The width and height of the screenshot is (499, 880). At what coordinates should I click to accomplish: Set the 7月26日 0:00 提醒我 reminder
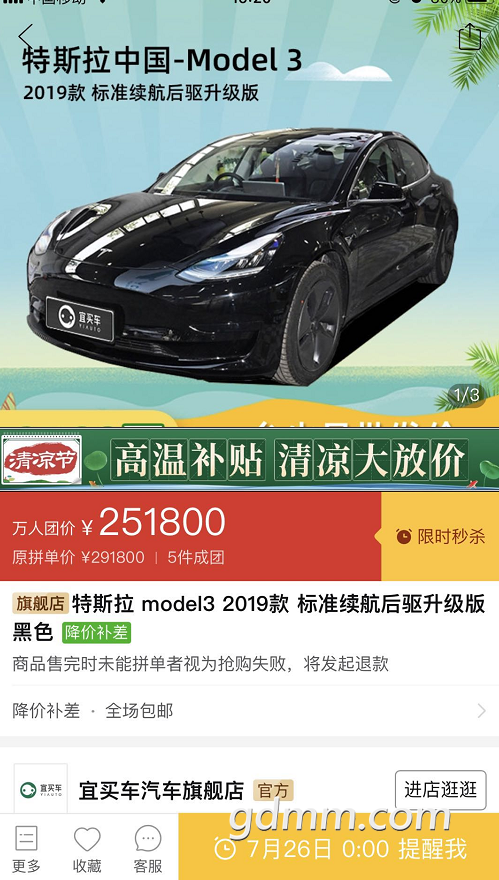[339, 847]
